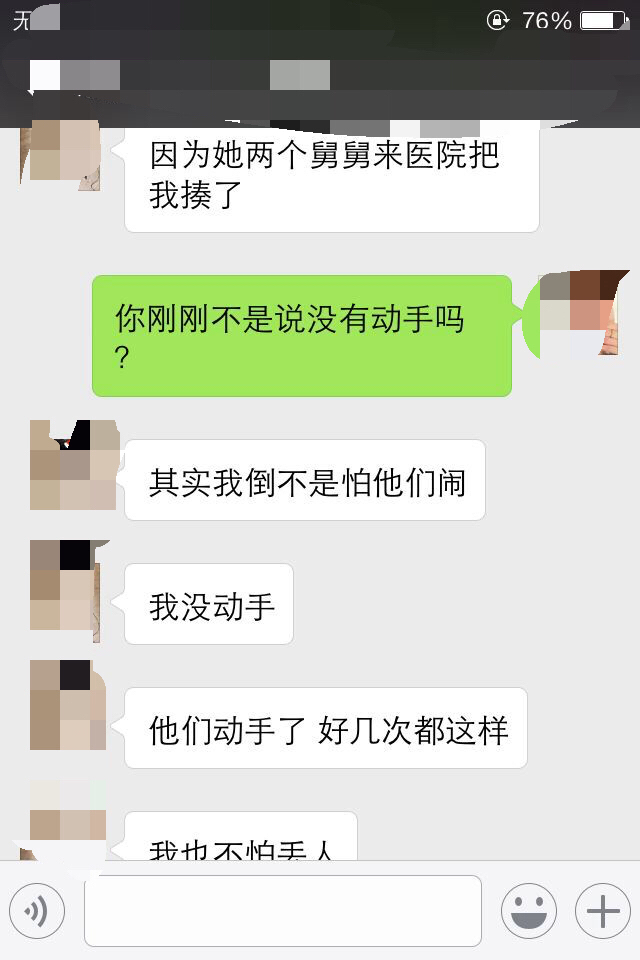
Task: Open avatar beside '其实我倒不是怕他们闹' message
Action: 73,465
